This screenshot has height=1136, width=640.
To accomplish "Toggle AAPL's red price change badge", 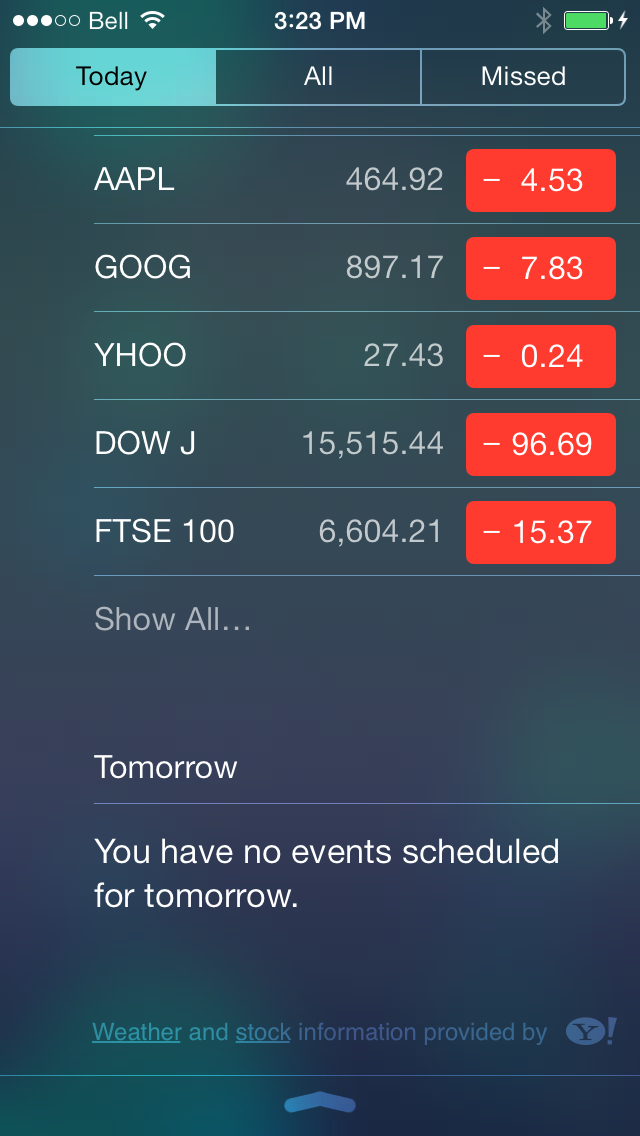I will (541, 180).
